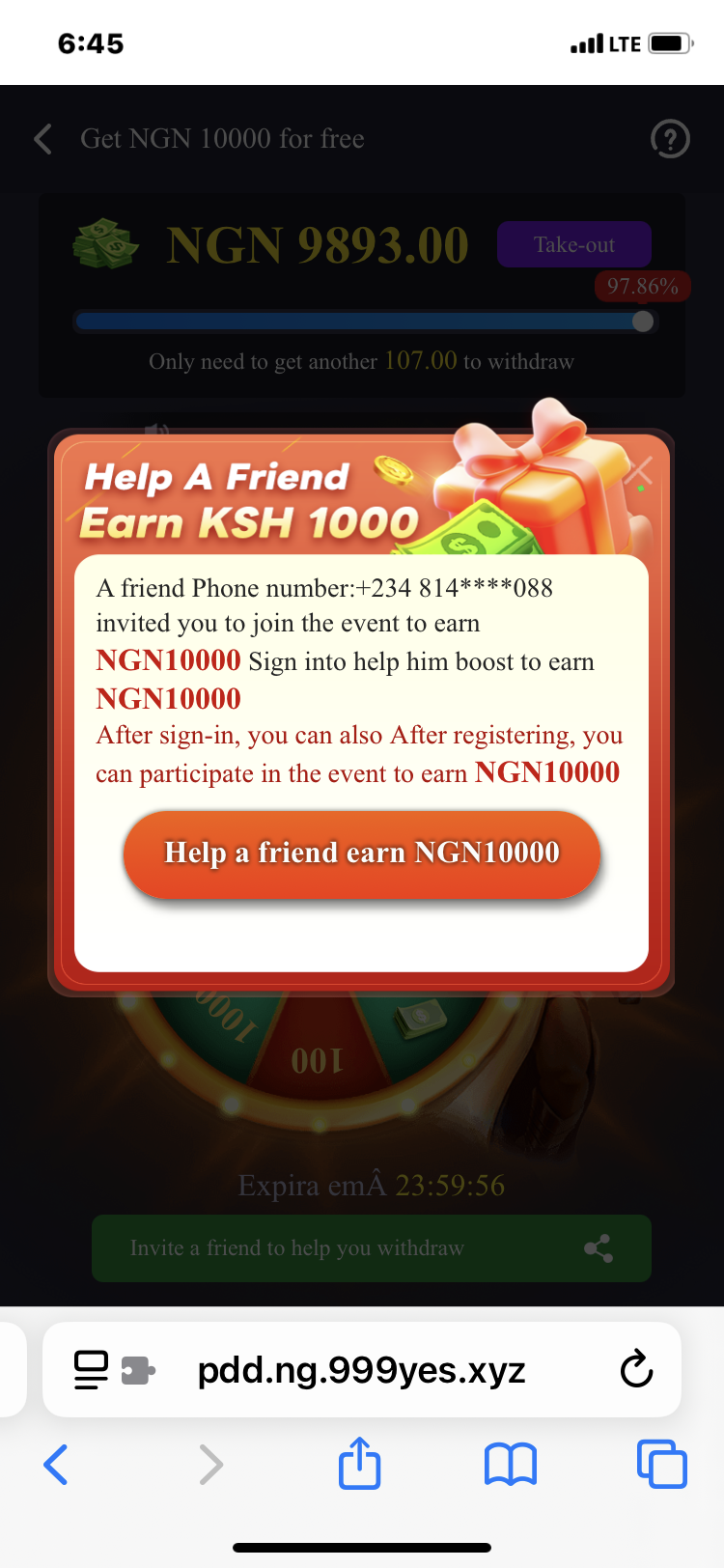Tap Help a friend earn NGN10000 button
Image resolution: width=724 pixels, height=1568 pixels.
tap(361, 854)
